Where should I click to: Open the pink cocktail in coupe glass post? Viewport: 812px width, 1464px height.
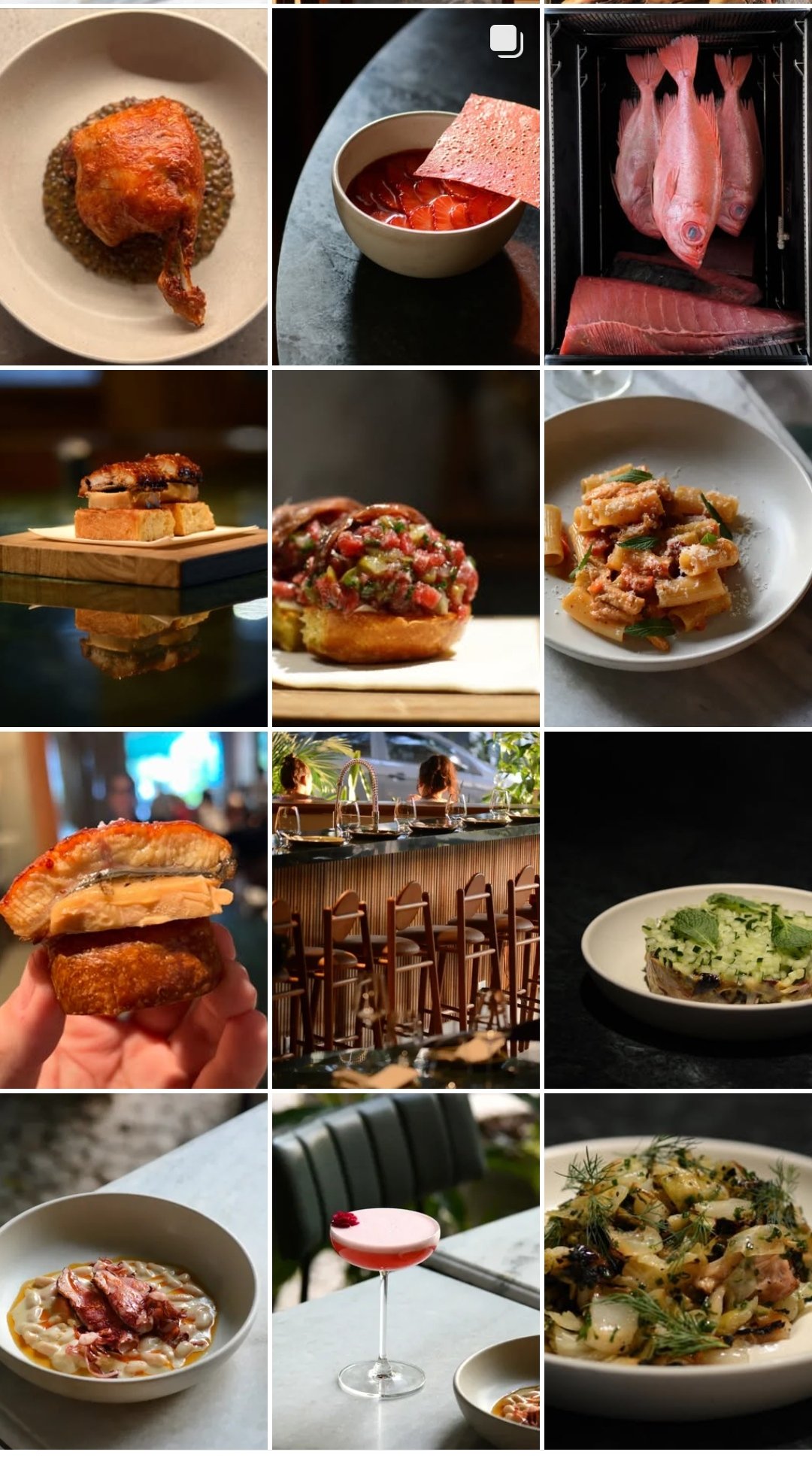pyautogui.click(x=406, y=1271)
